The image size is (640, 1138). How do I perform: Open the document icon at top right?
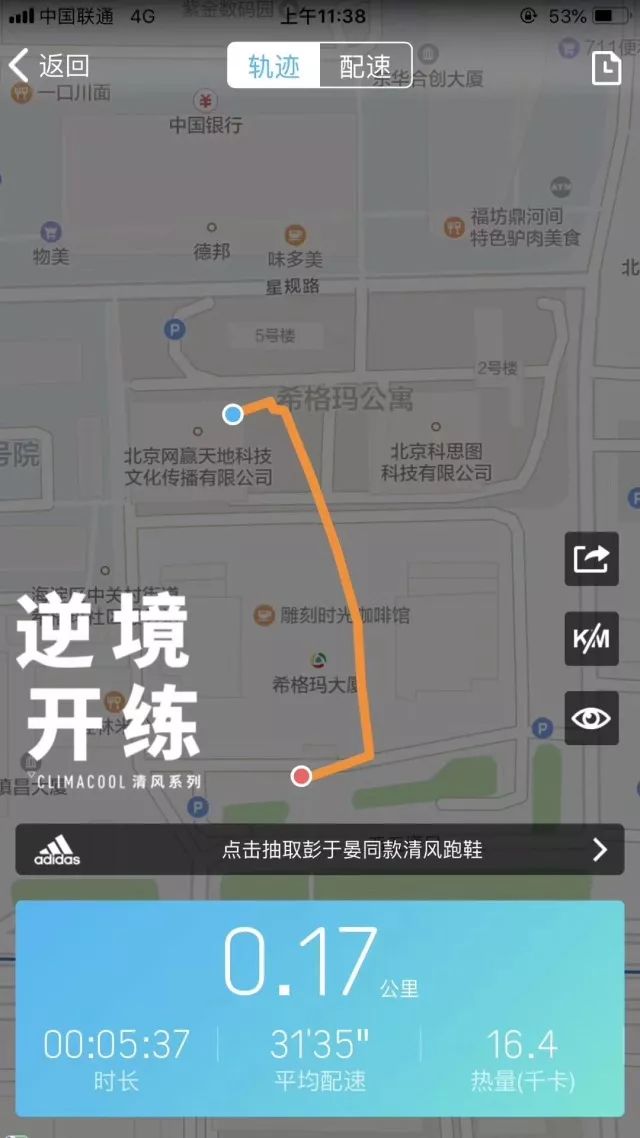[x=606, y=67]
